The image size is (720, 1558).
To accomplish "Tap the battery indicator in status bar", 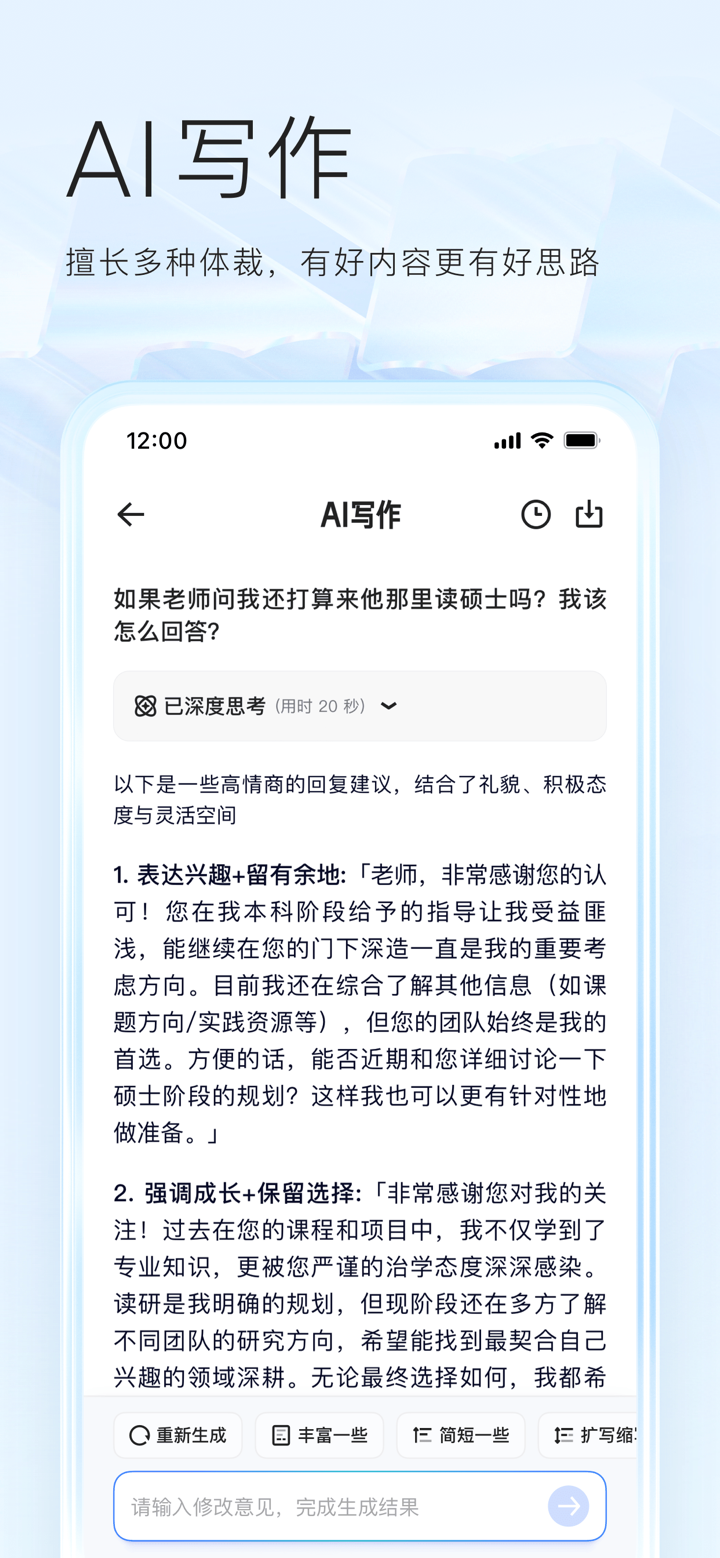I will (580, 439).
